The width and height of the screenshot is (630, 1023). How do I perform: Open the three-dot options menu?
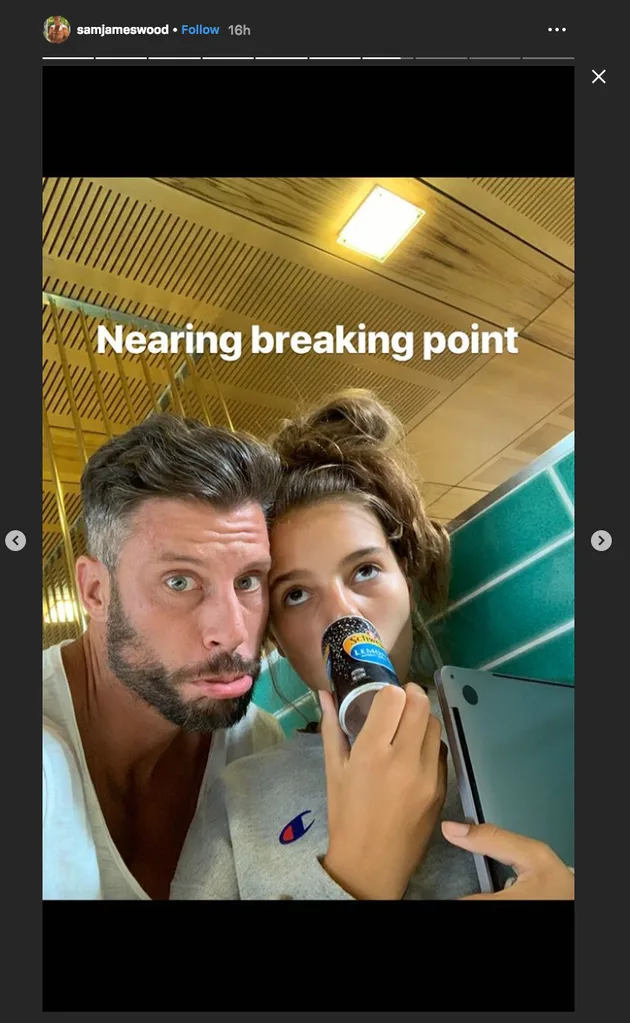click(557, 30)
